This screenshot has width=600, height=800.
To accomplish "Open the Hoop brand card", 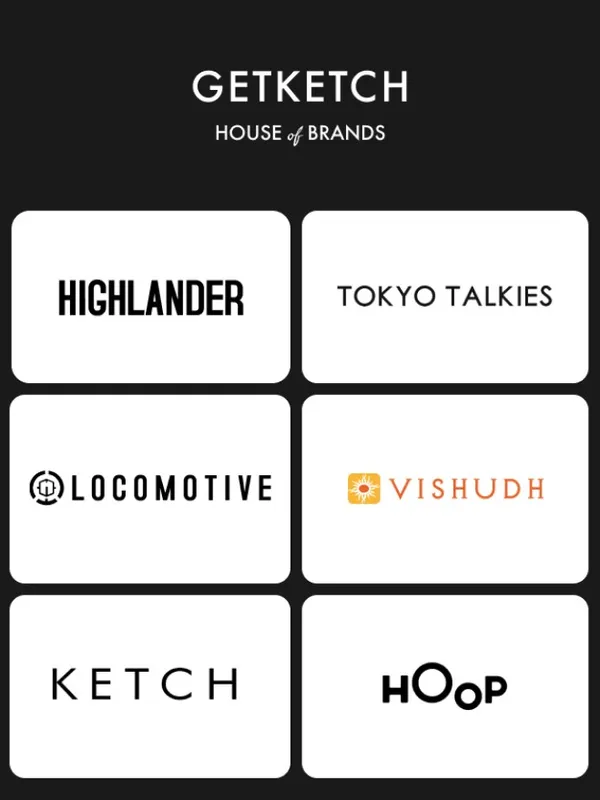I will pyautogui.click(x=445, y=687).
